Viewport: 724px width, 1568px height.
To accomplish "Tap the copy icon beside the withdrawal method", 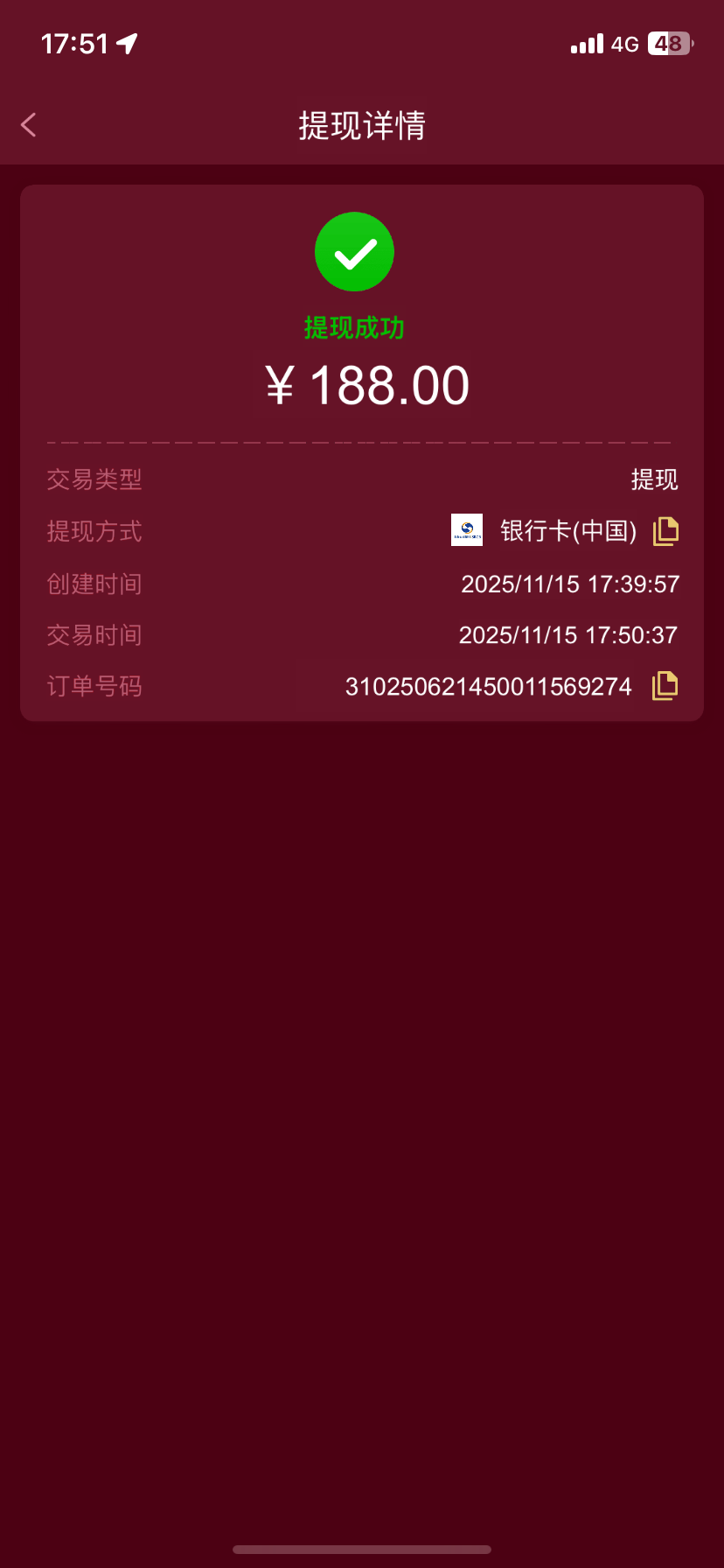I will (665, 531).
